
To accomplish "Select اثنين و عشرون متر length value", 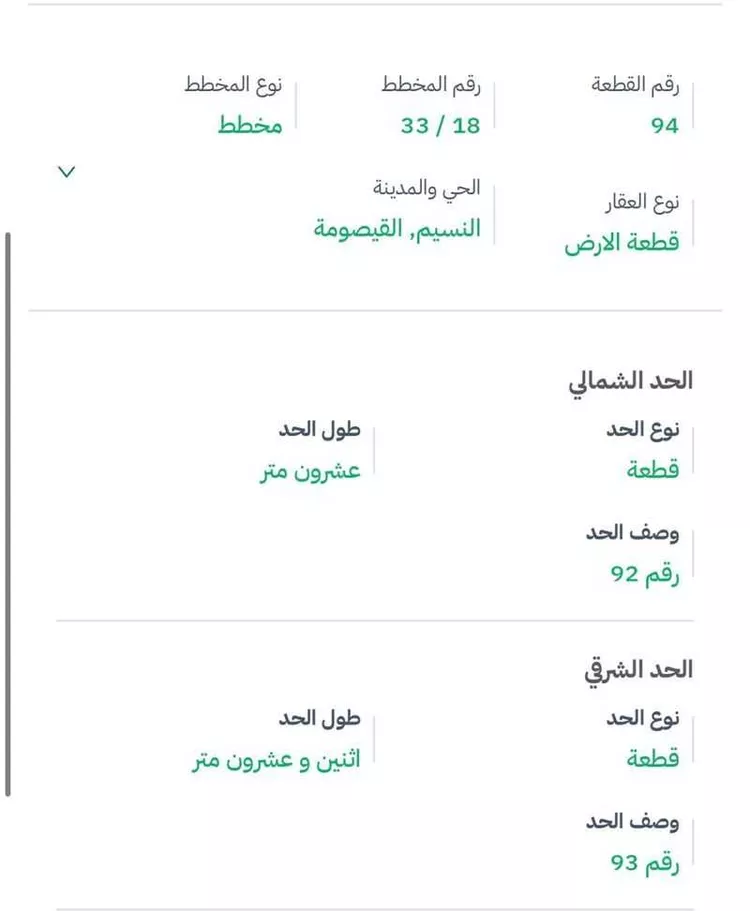I will [278, 761].
